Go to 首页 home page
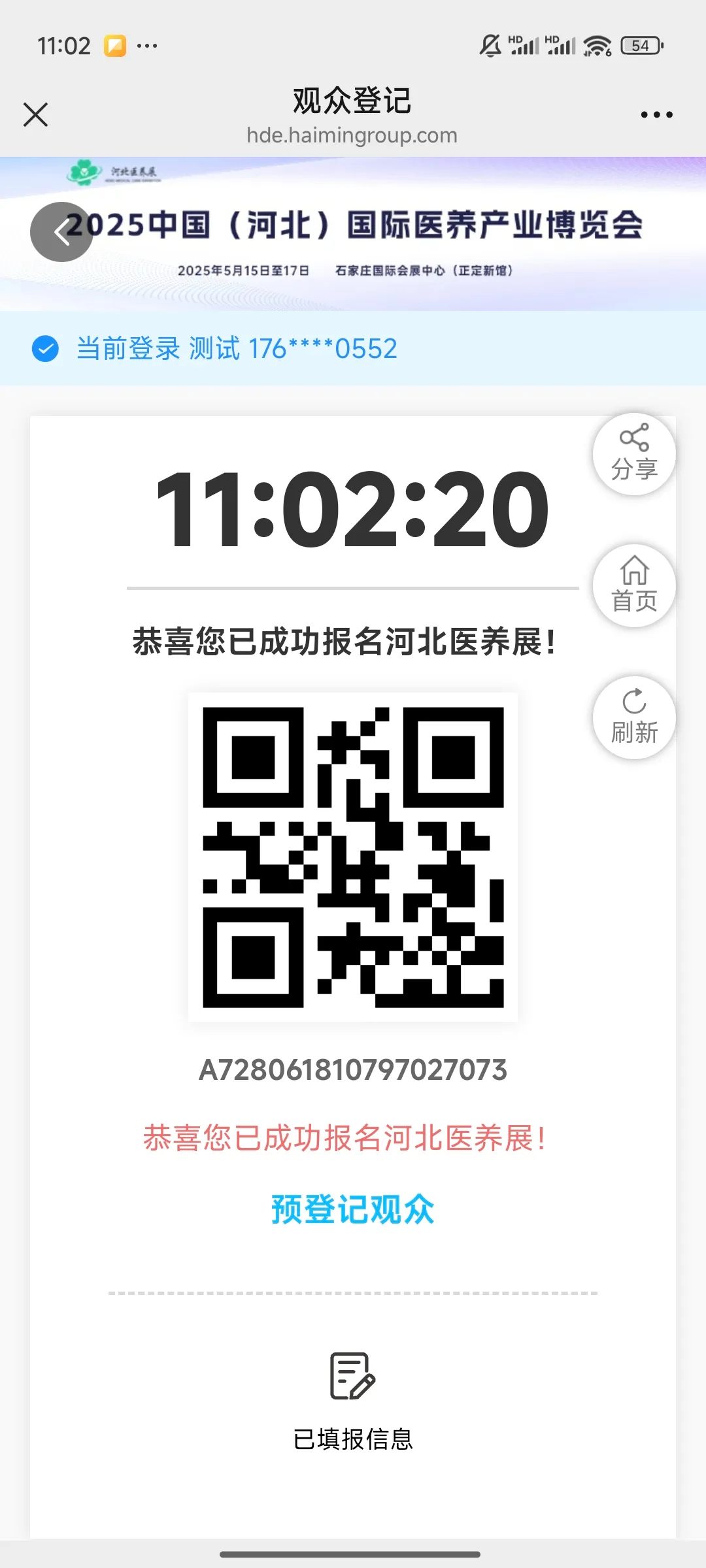 [633, 585]
